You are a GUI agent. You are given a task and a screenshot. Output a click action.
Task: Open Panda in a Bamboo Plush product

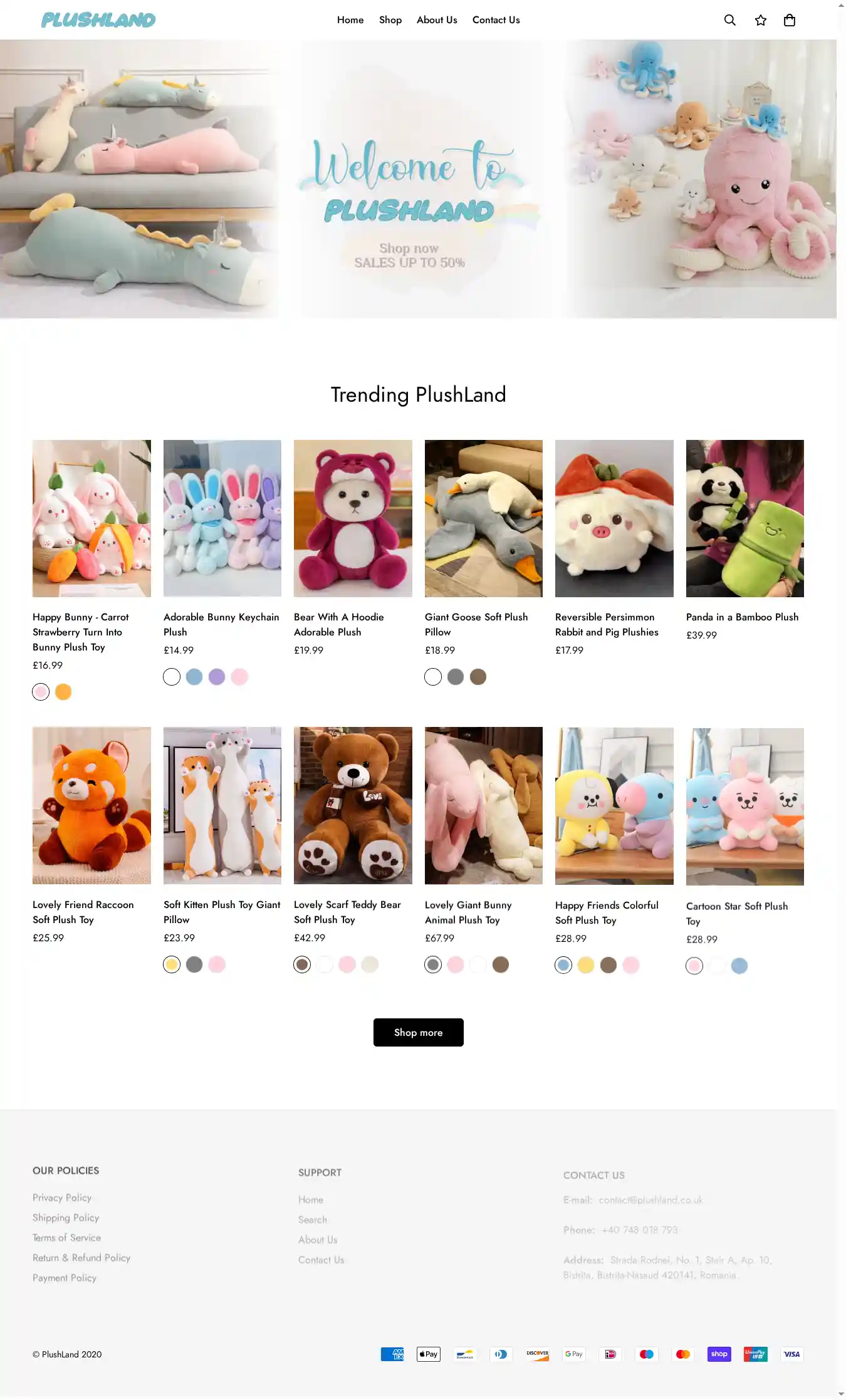click(742, 617)
